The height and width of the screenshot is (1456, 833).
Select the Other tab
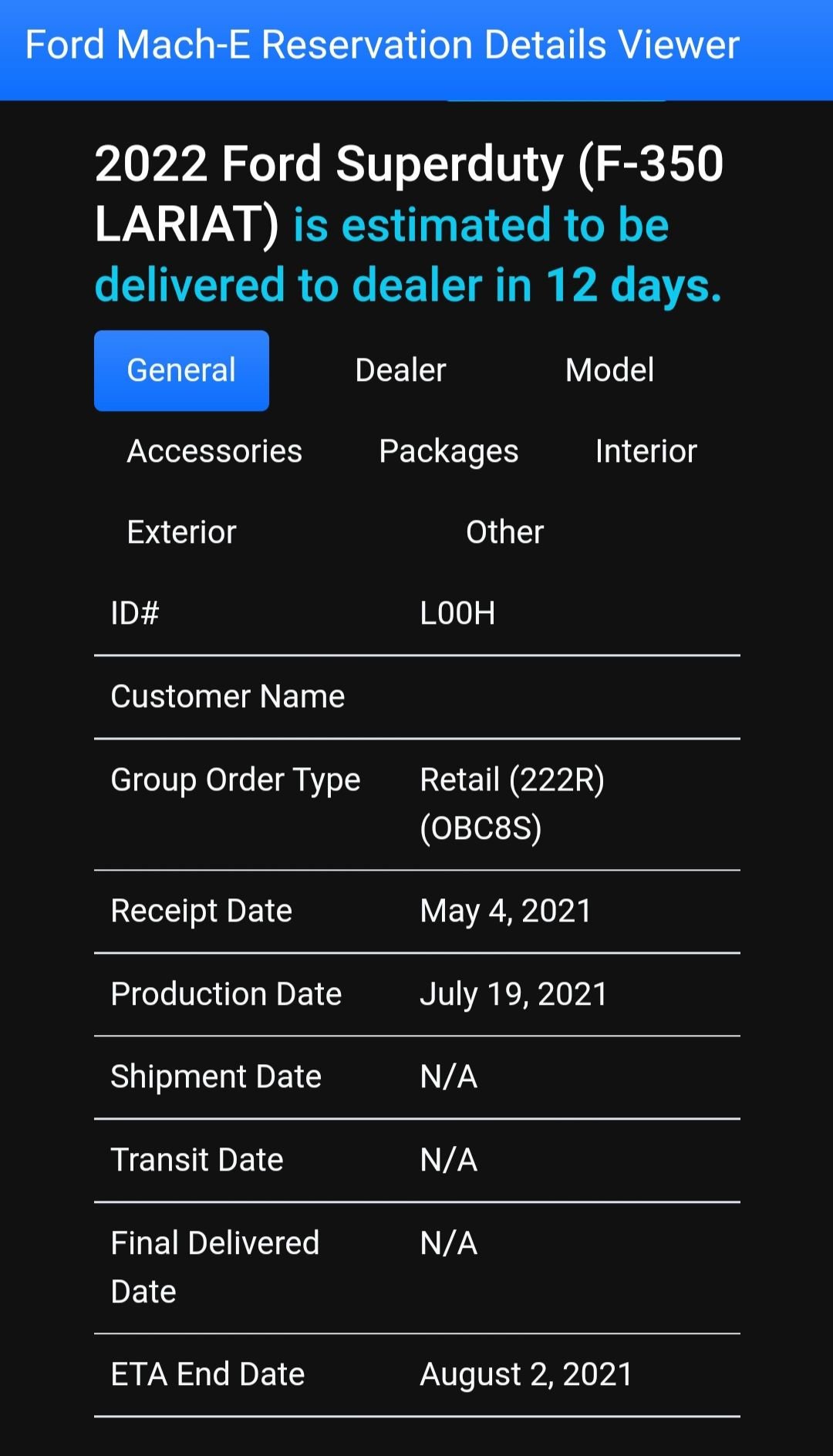pos(504,531)
